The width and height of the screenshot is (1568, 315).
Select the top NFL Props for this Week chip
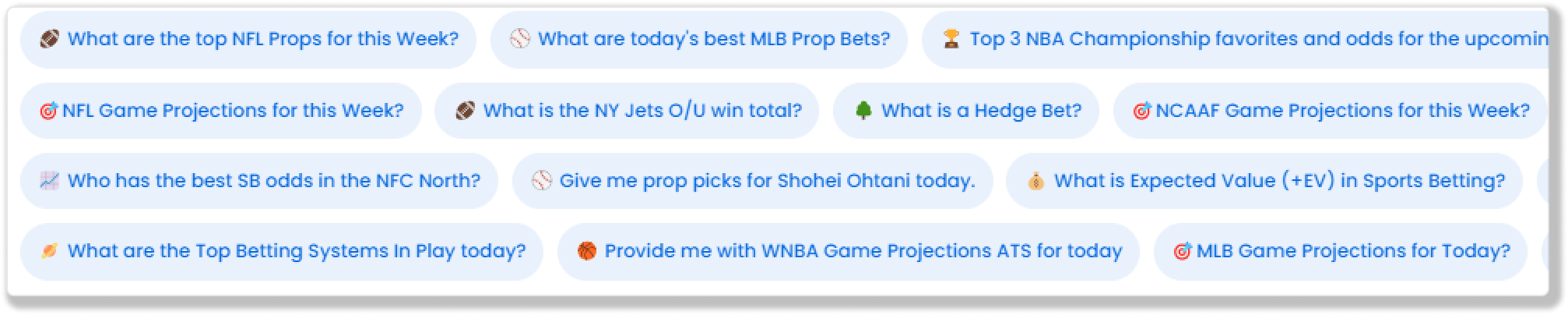pos(248,39)
